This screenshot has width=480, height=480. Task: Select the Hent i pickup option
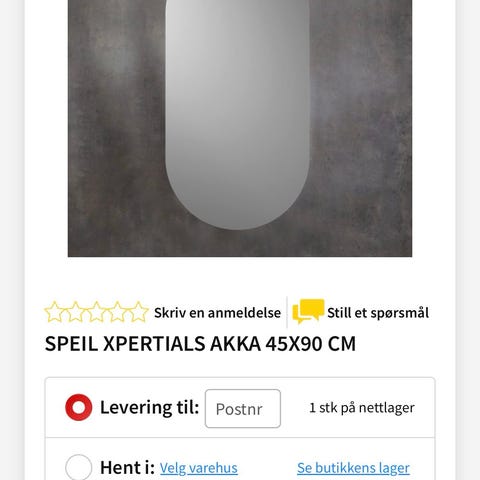click(79, 467)
